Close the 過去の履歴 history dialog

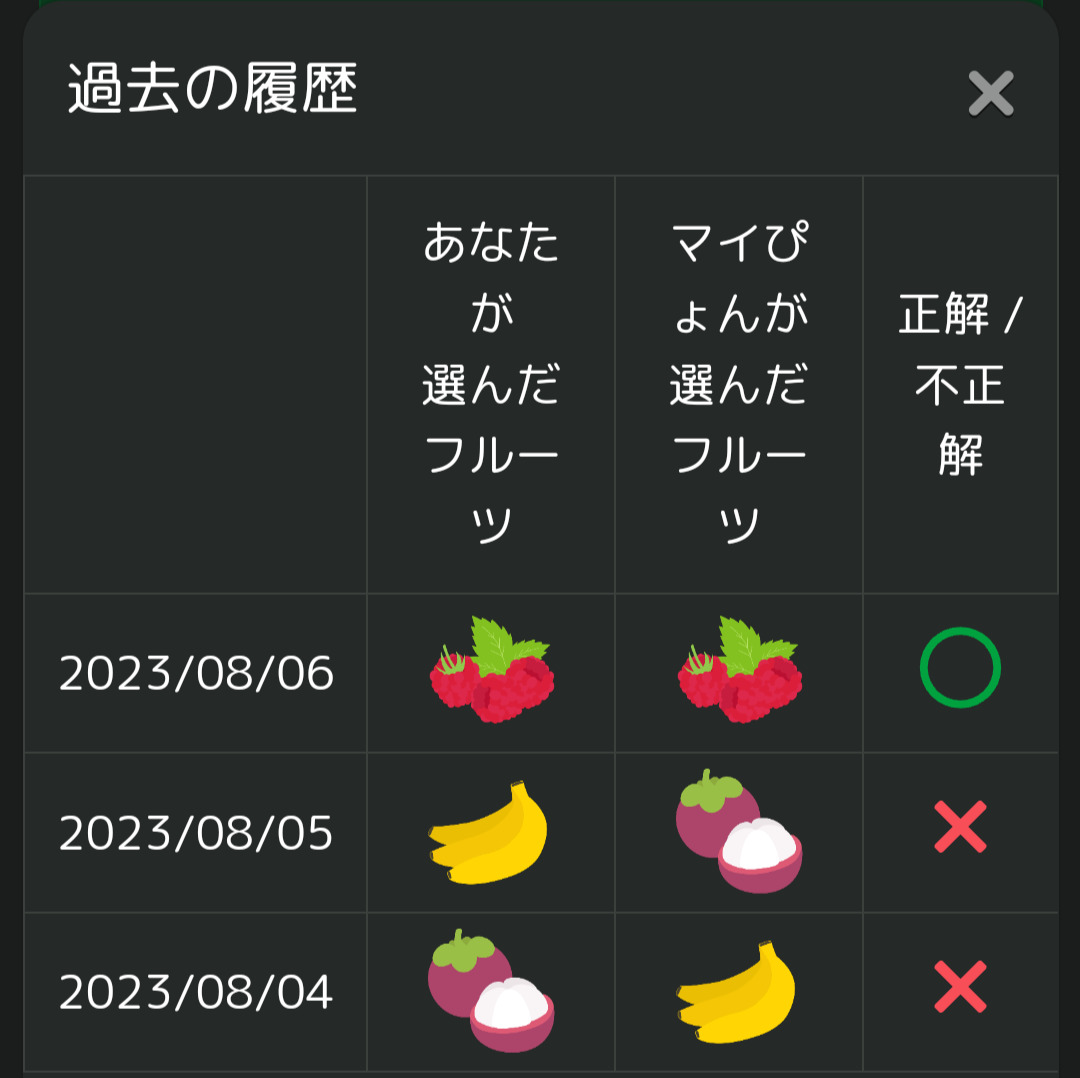[x=990, y=94]
